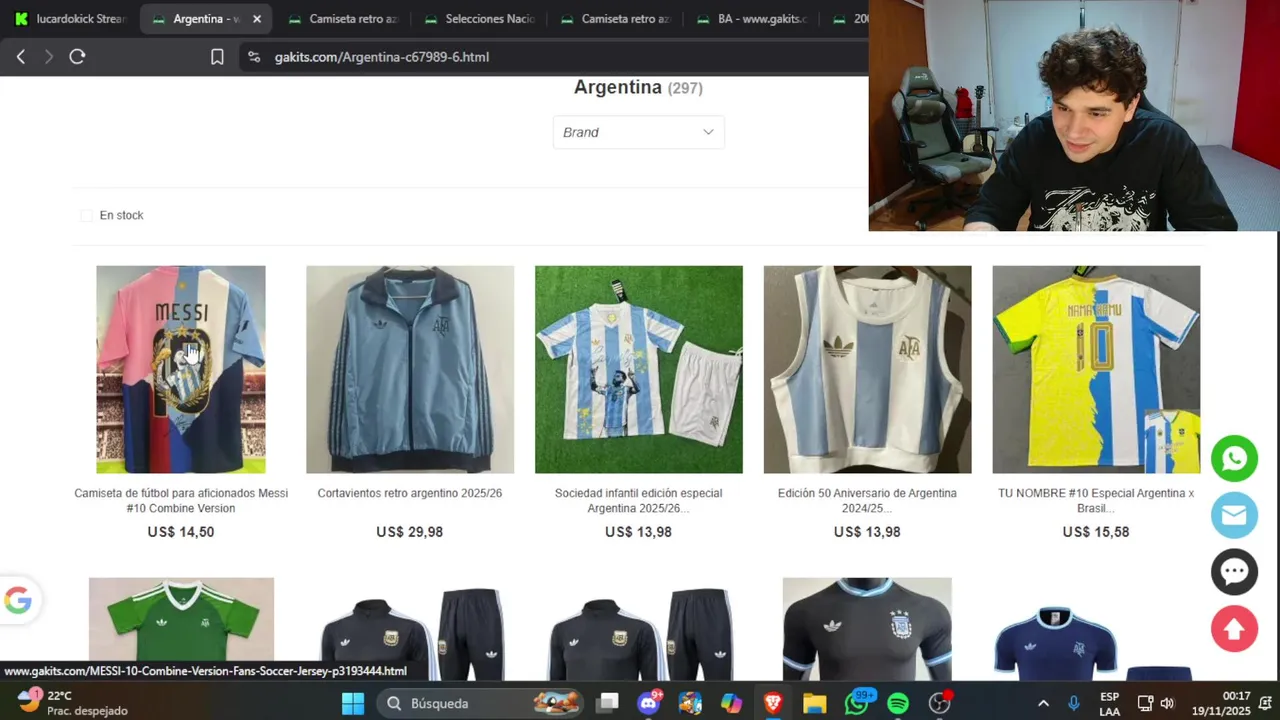Reload the page in the browser
This screenshot has height=720, width=1280.
[x=77, y=57]
